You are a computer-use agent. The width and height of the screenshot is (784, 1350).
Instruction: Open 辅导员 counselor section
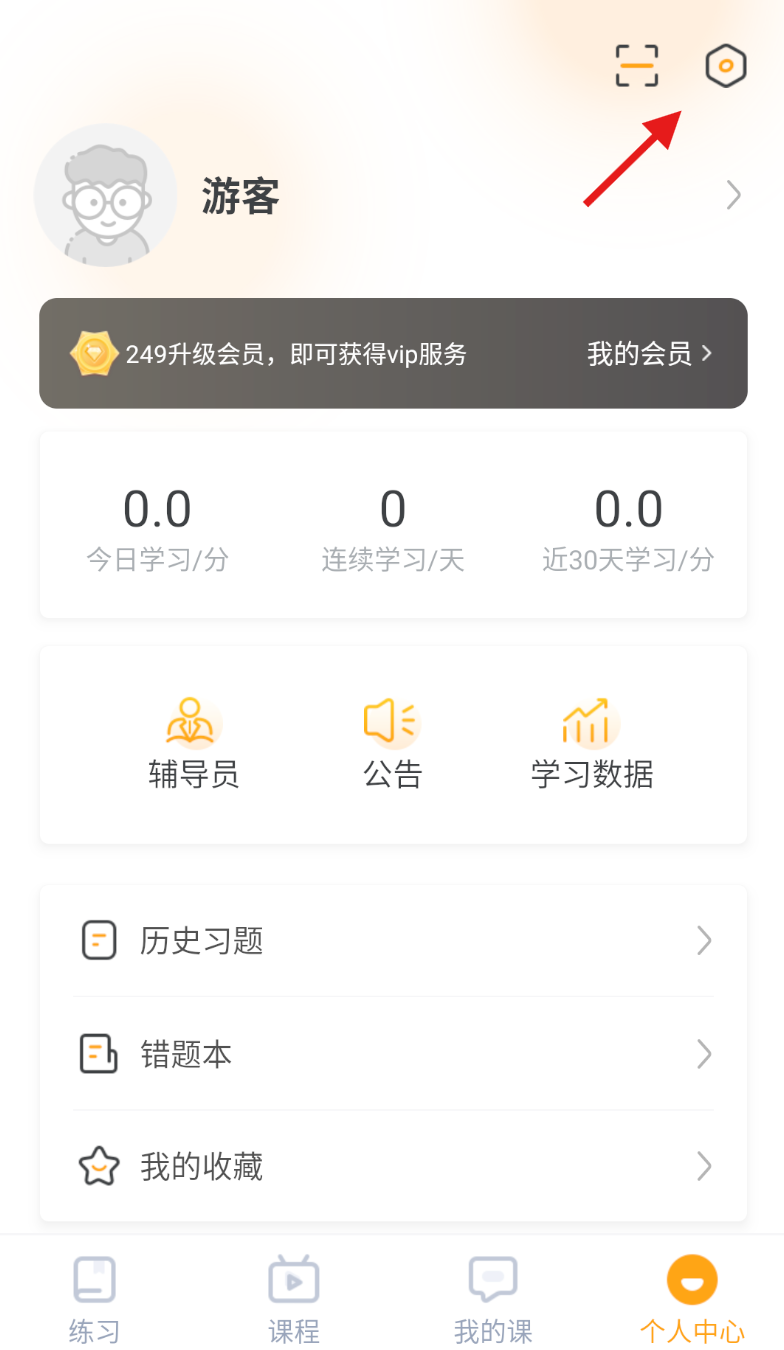(x=194, y=745)
